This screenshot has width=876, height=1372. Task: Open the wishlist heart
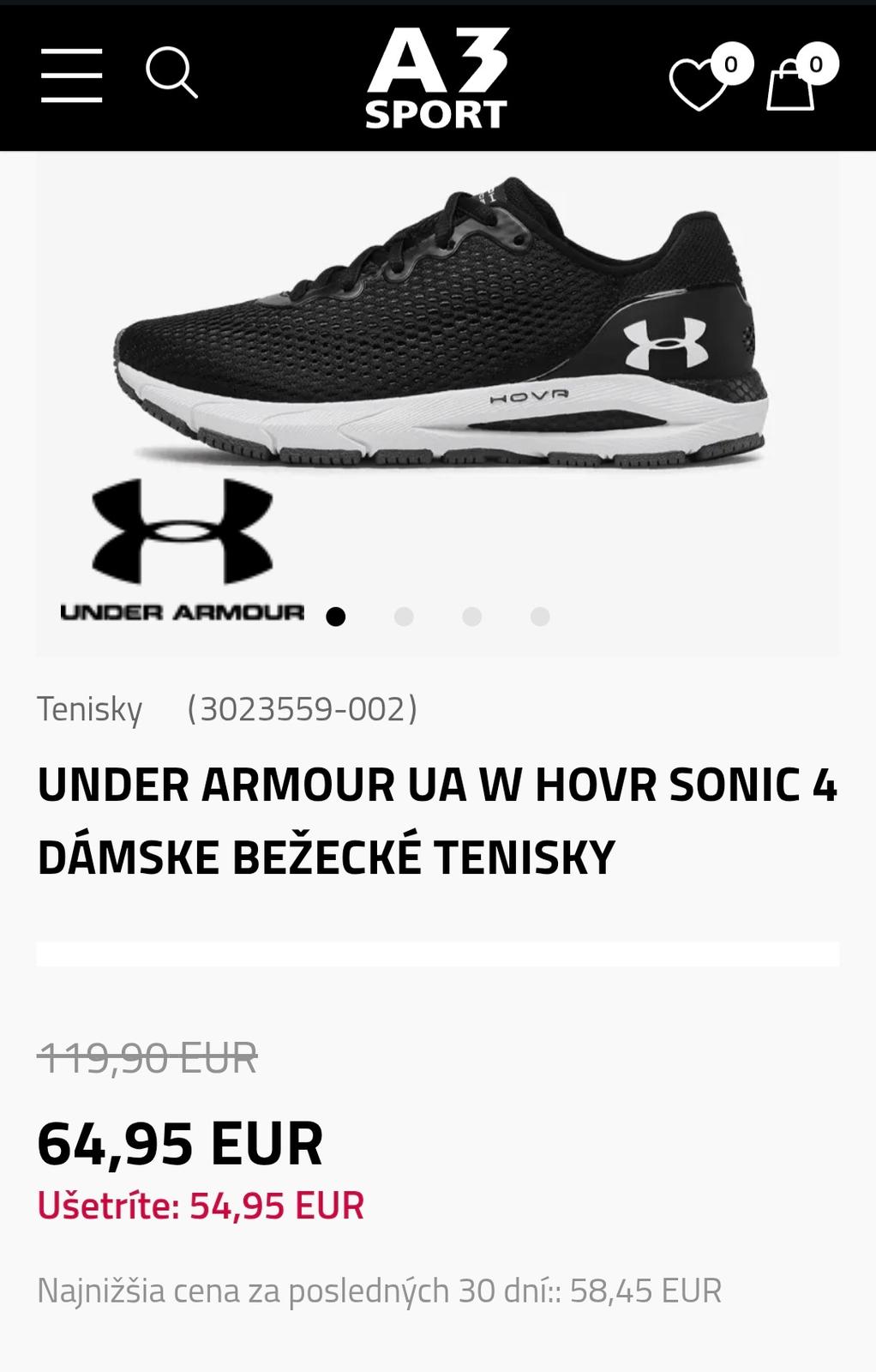pyautogui.click(x=699, y=83)
